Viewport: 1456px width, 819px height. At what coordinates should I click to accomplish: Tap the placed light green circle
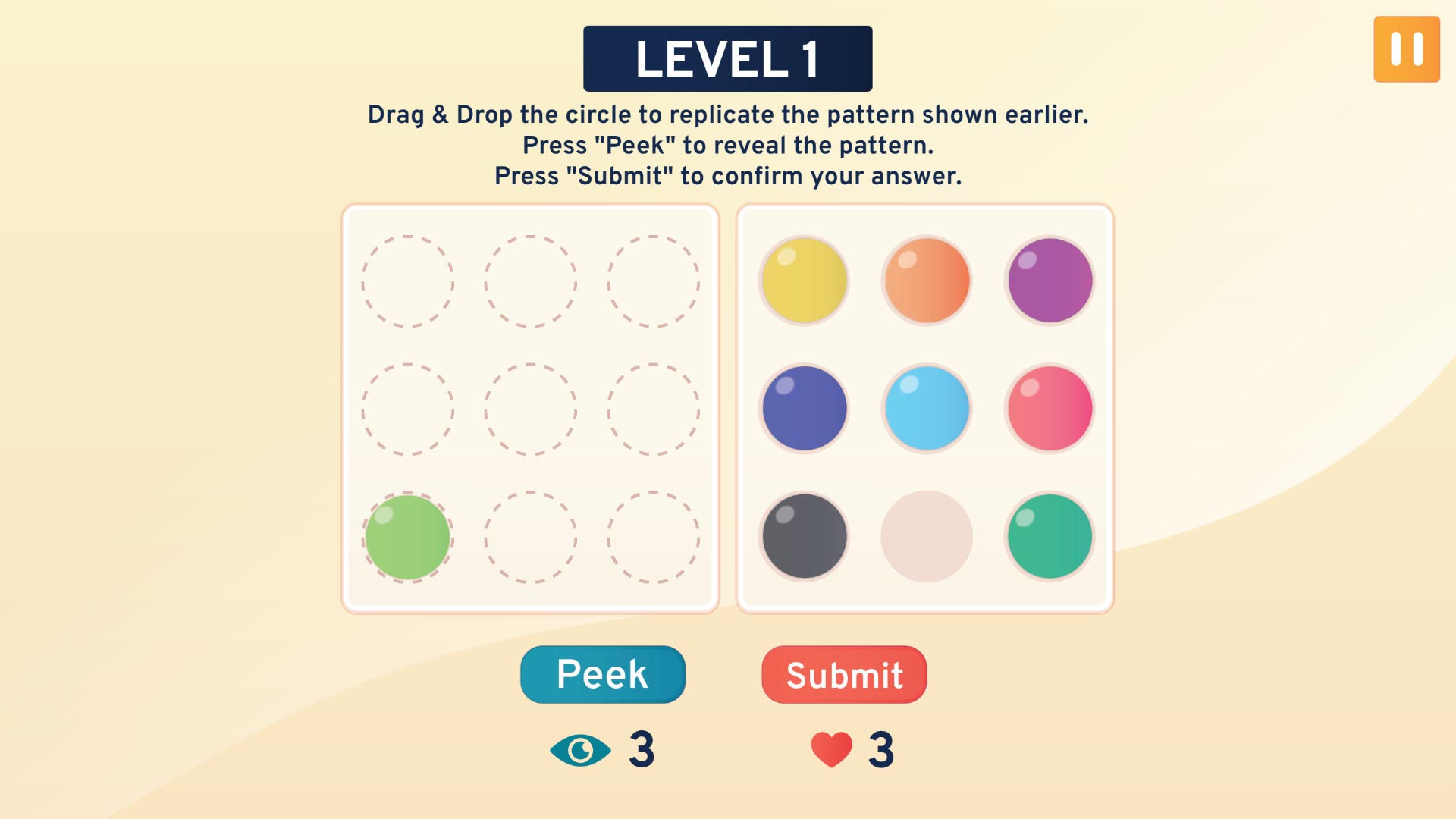pos(408,538)
